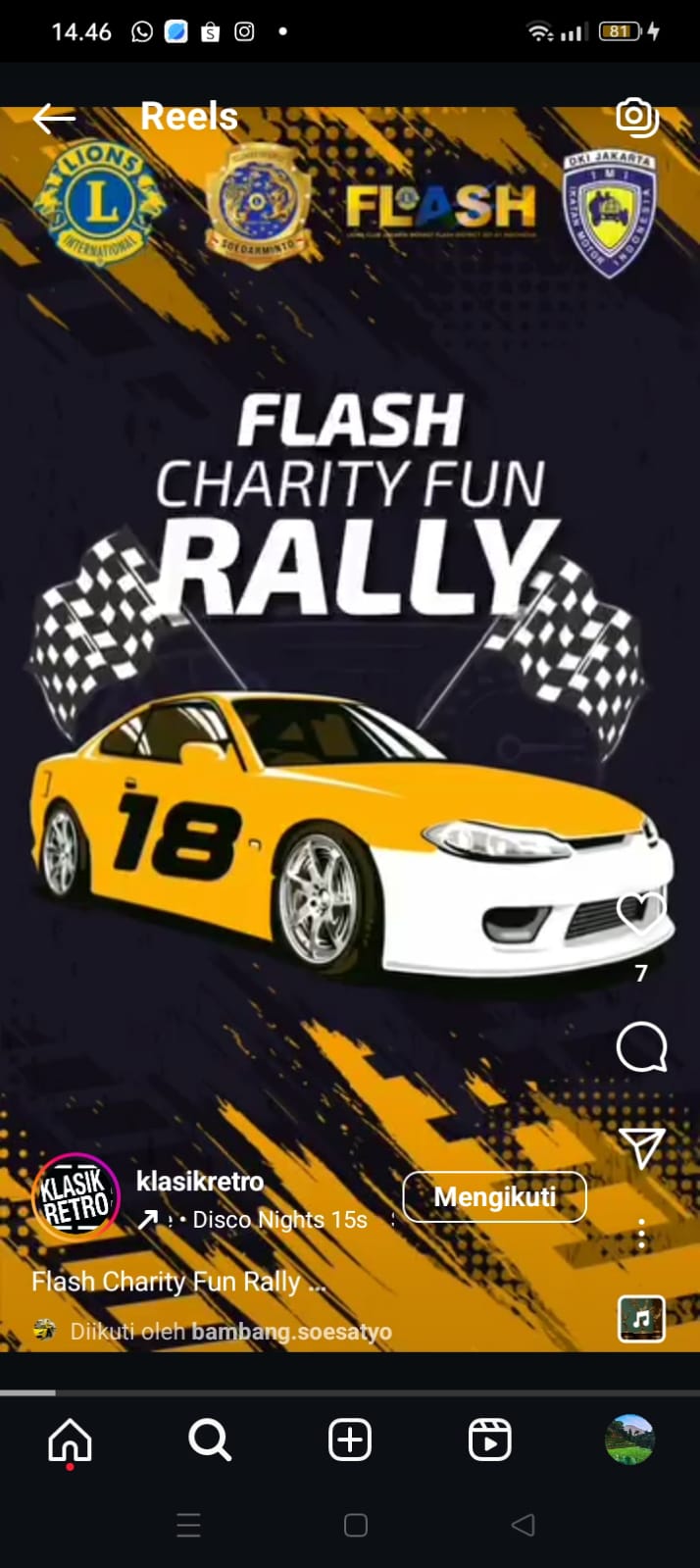
Task: Tap the system back button
Action: 524,1525
